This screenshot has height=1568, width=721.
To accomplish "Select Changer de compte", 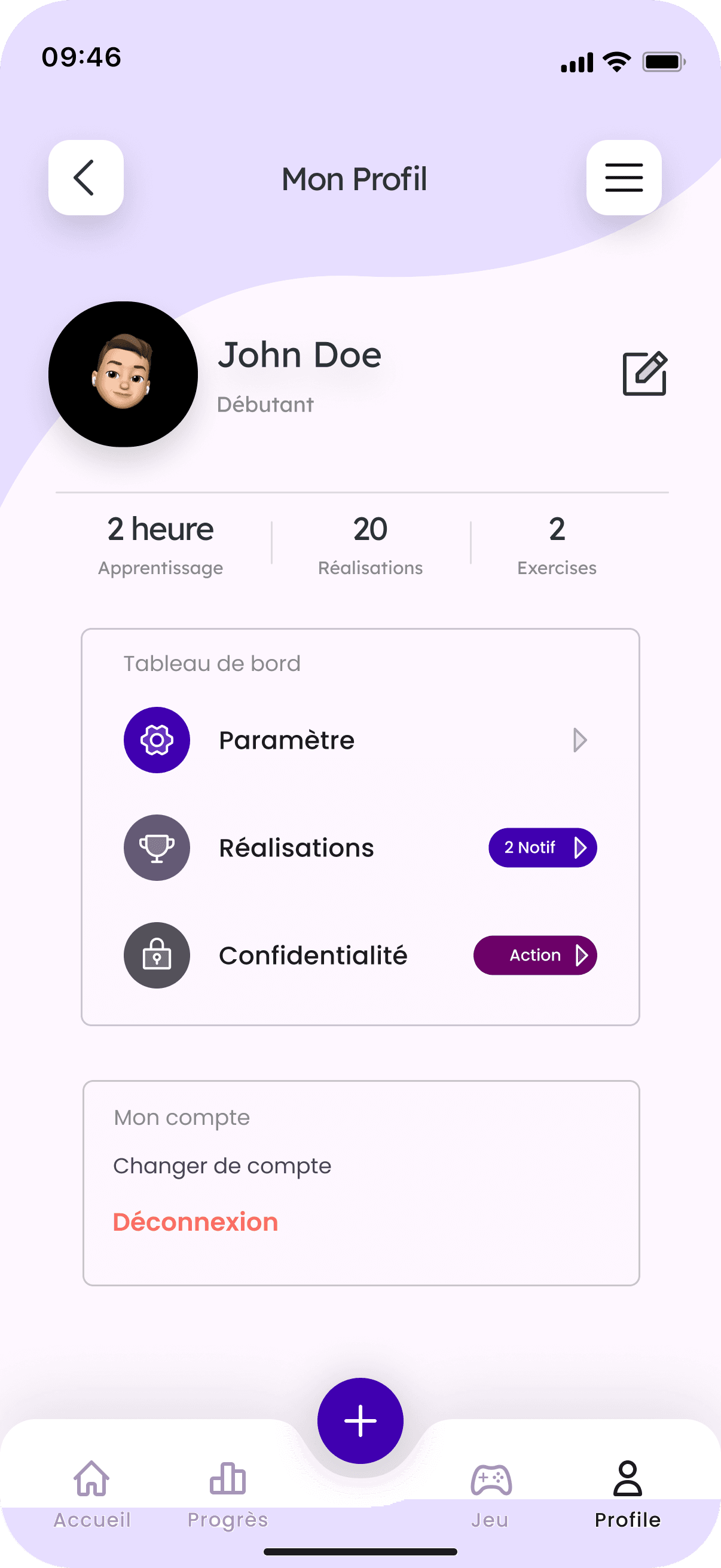I will 222,1166.
